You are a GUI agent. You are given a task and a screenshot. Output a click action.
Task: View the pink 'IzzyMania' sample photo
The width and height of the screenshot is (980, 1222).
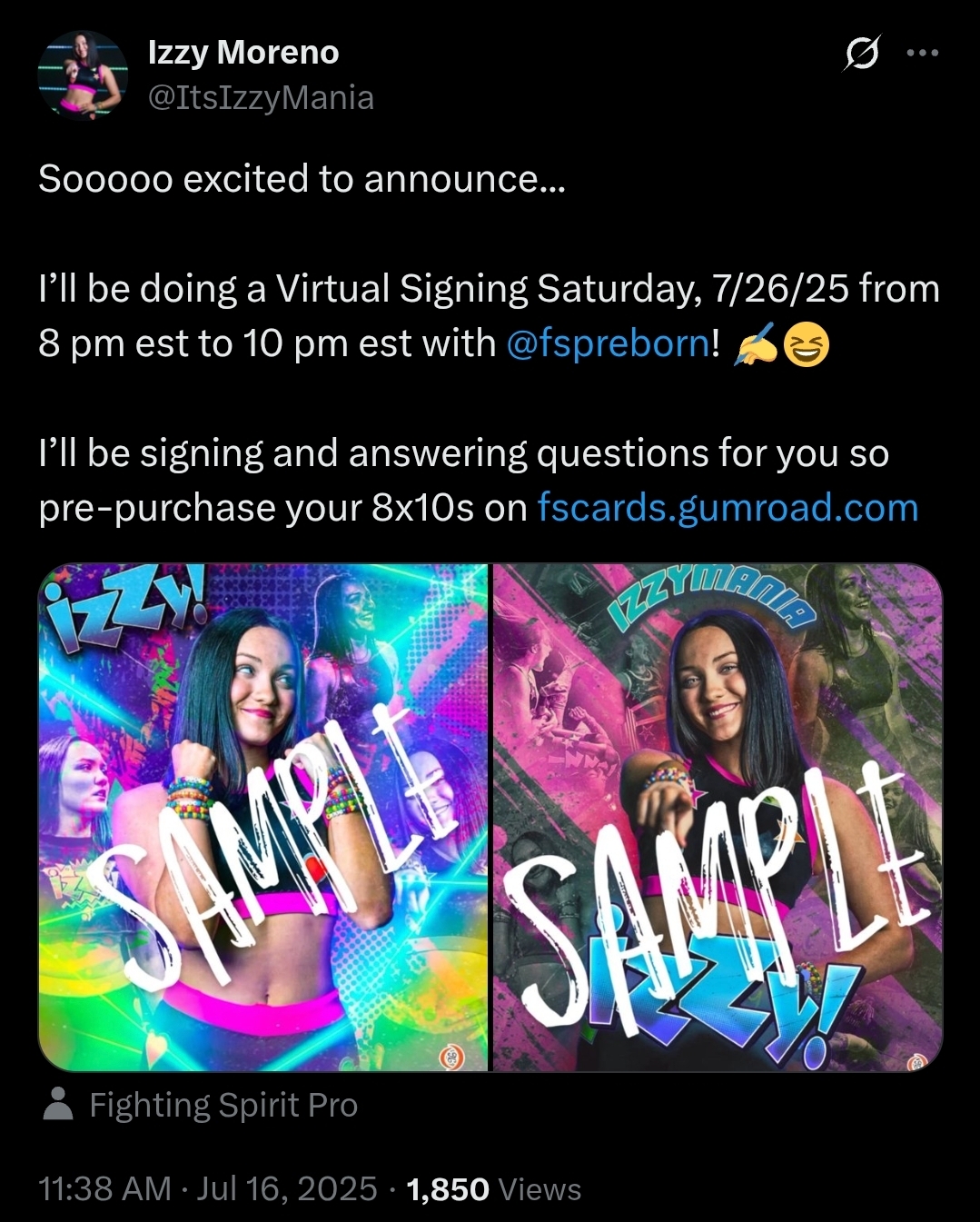[x=718, y=817]
